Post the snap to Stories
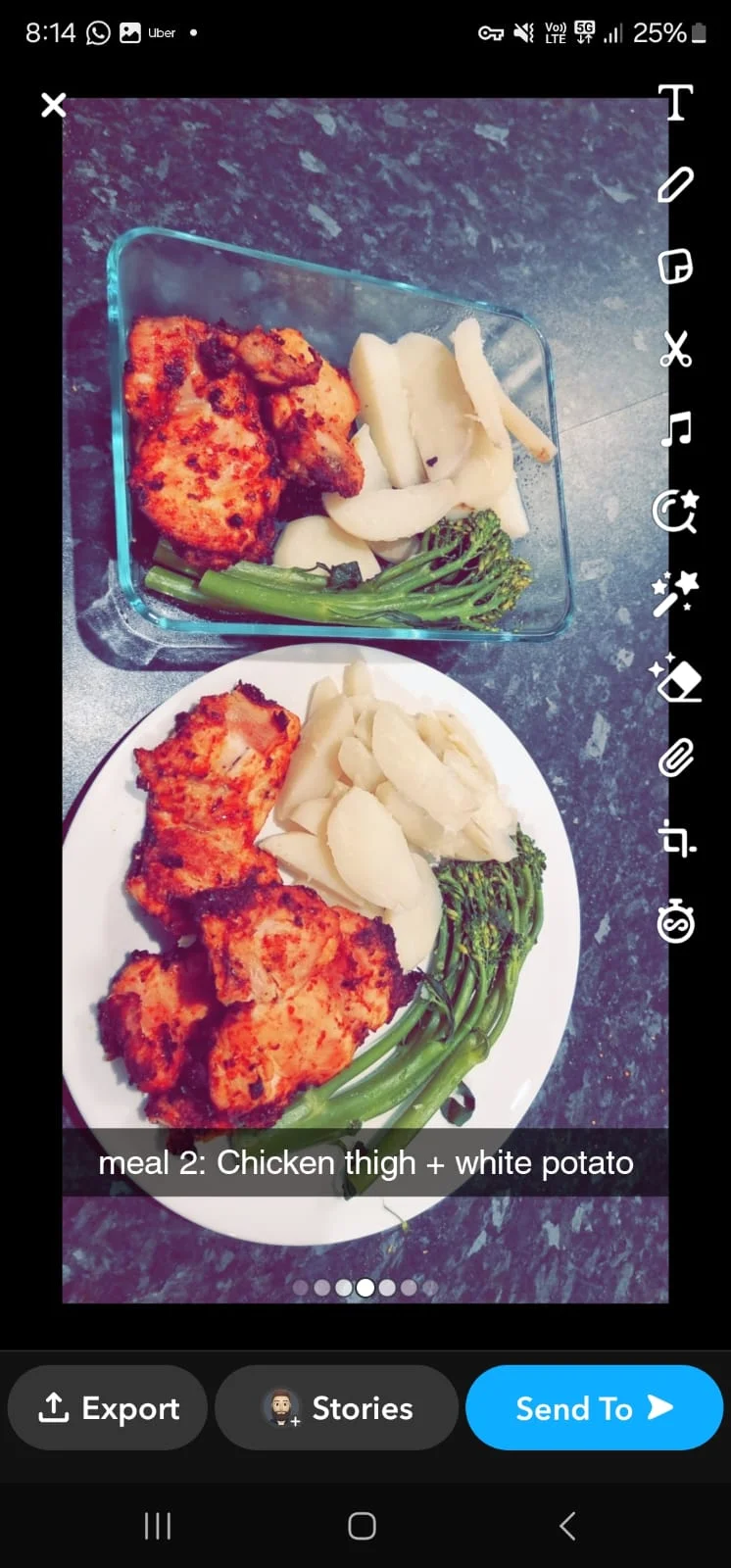Image resolution: width=731 pixels, height=1568 pixels. 337,1408
